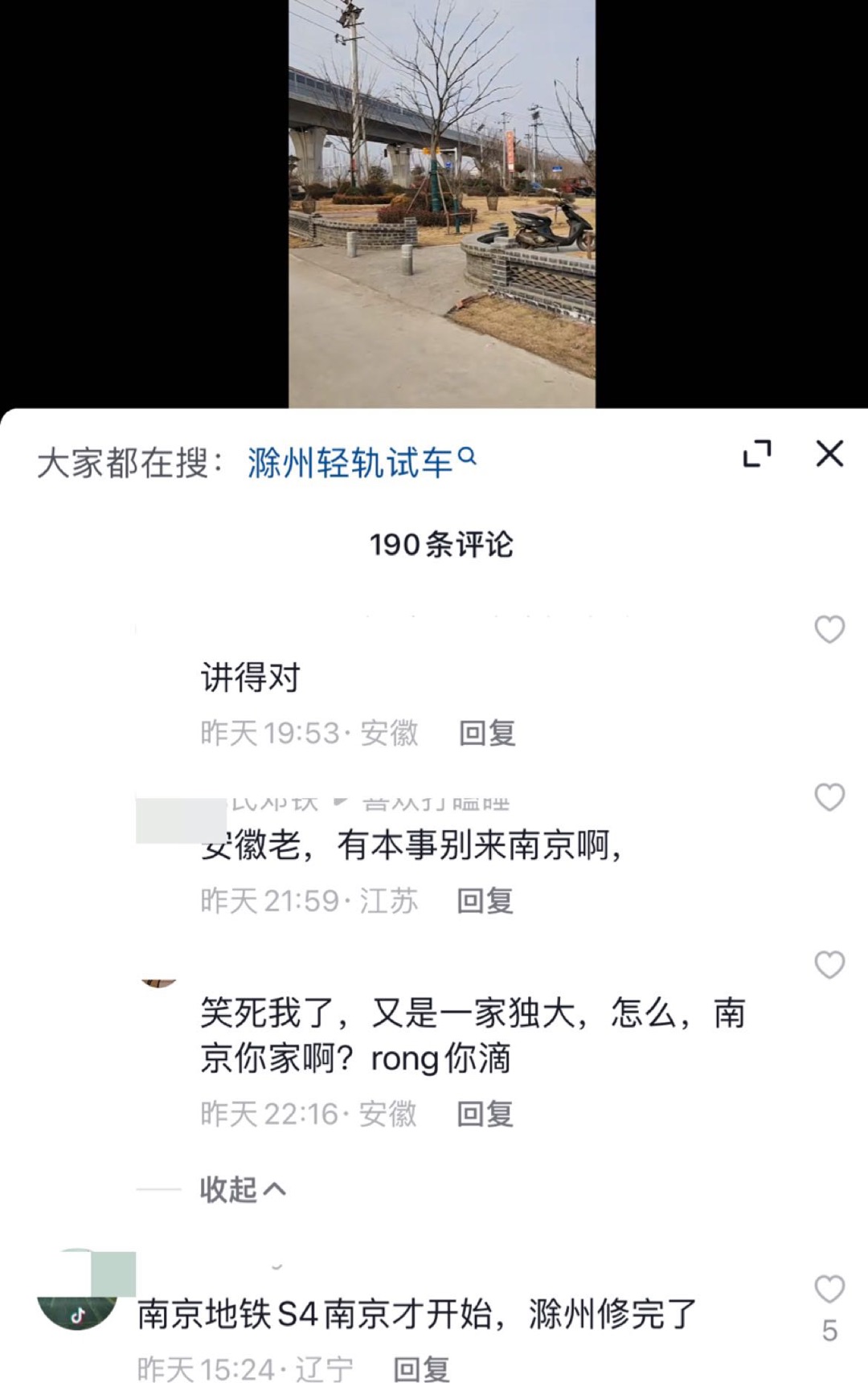Reply to the comment posted at 15:24 from 辽宁

click(421, 1369)
